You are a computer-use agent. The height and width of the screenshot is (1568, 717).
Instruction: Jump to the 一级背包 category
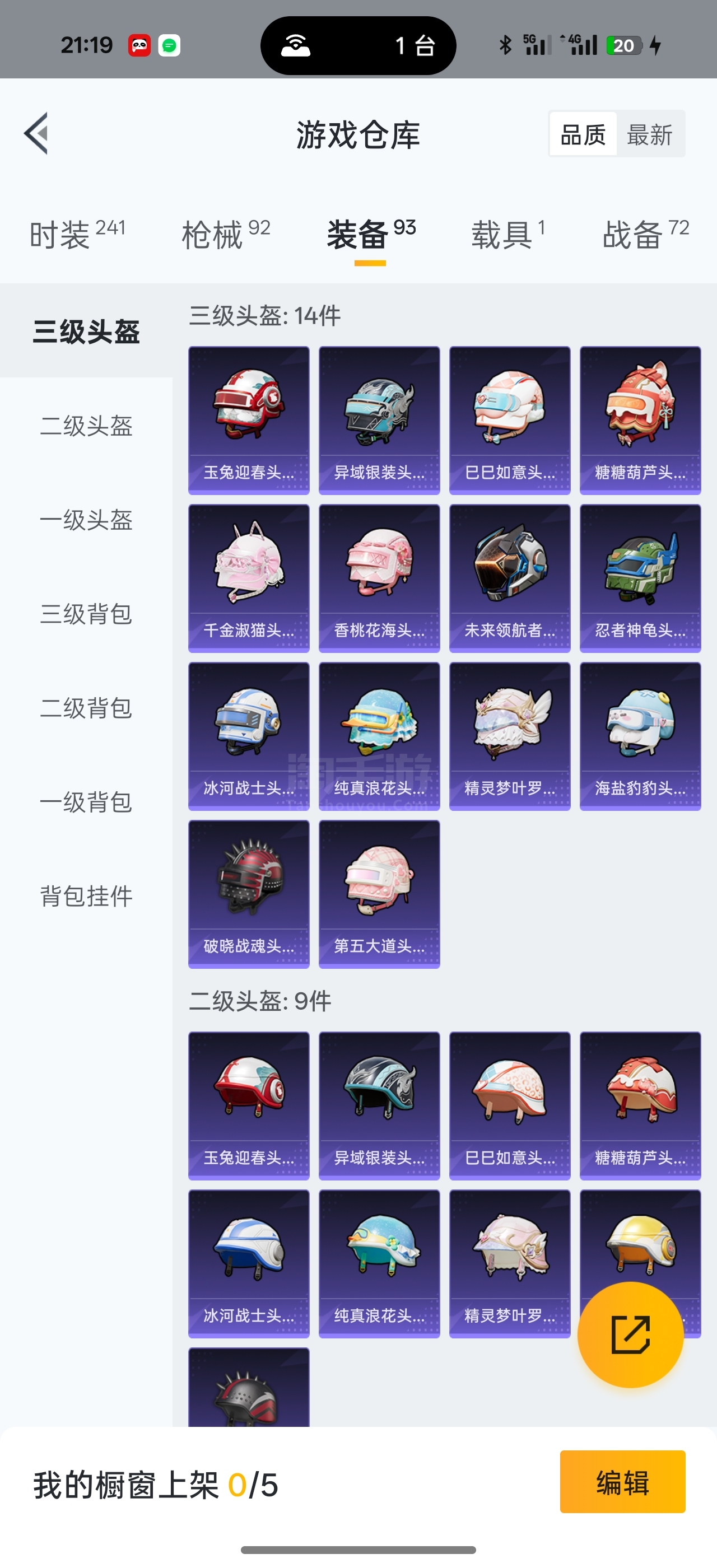pyautogui.click(x=86, y=802)
